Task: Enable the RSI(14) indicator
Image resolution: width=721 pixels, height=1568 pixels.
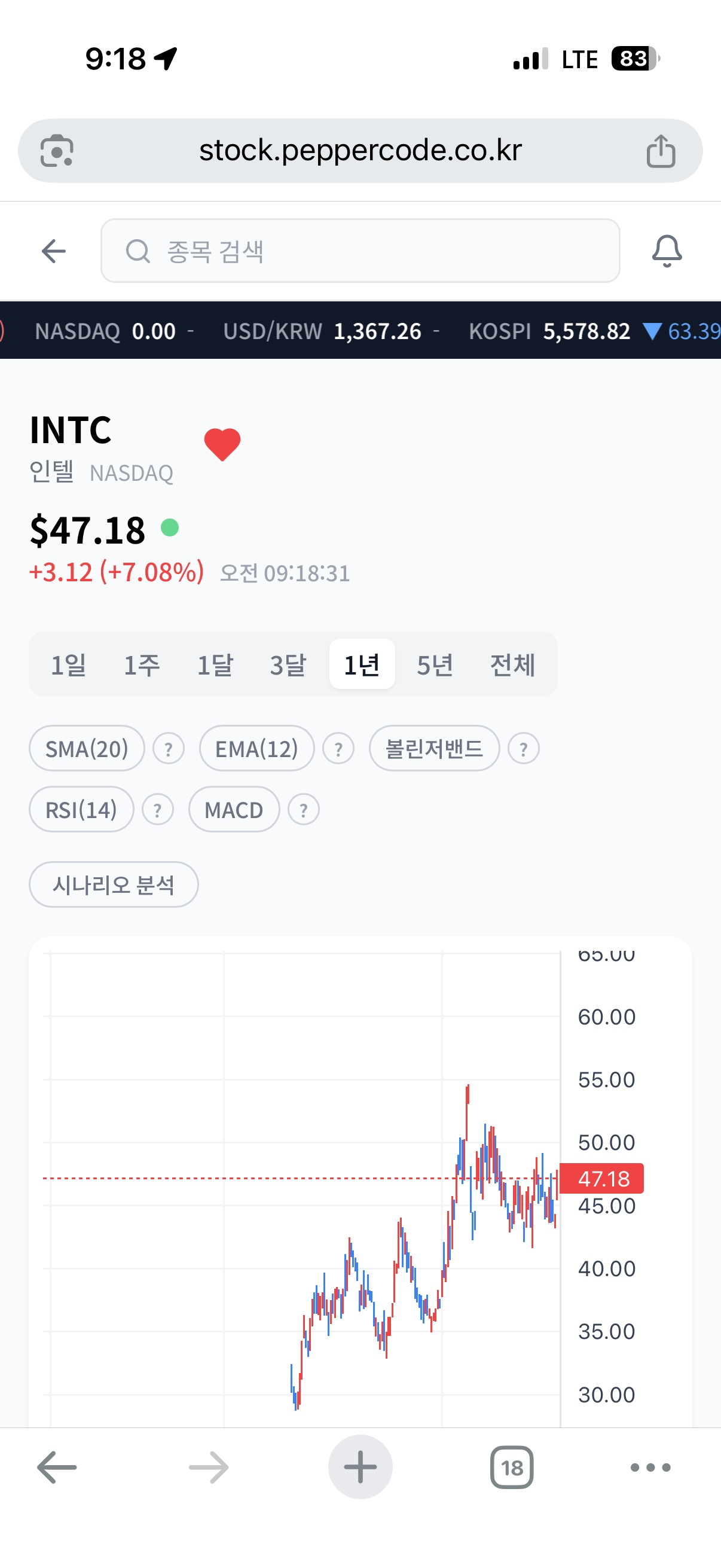Action: pos(81,810)
